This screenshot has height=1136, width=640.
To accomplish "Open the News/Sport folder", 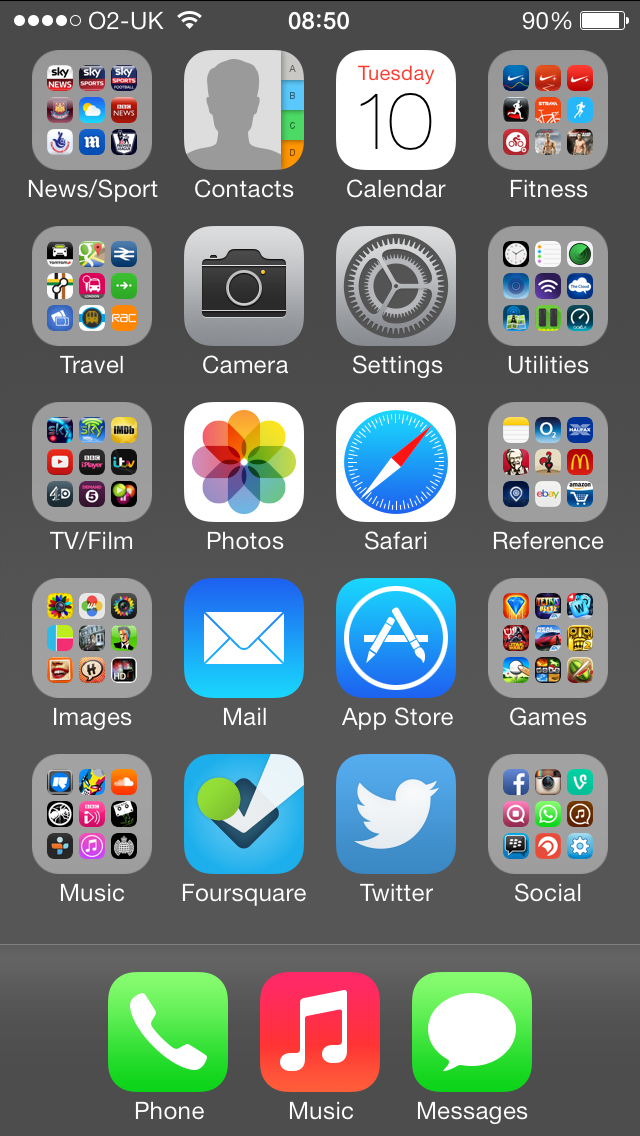I will pos(92,110).
